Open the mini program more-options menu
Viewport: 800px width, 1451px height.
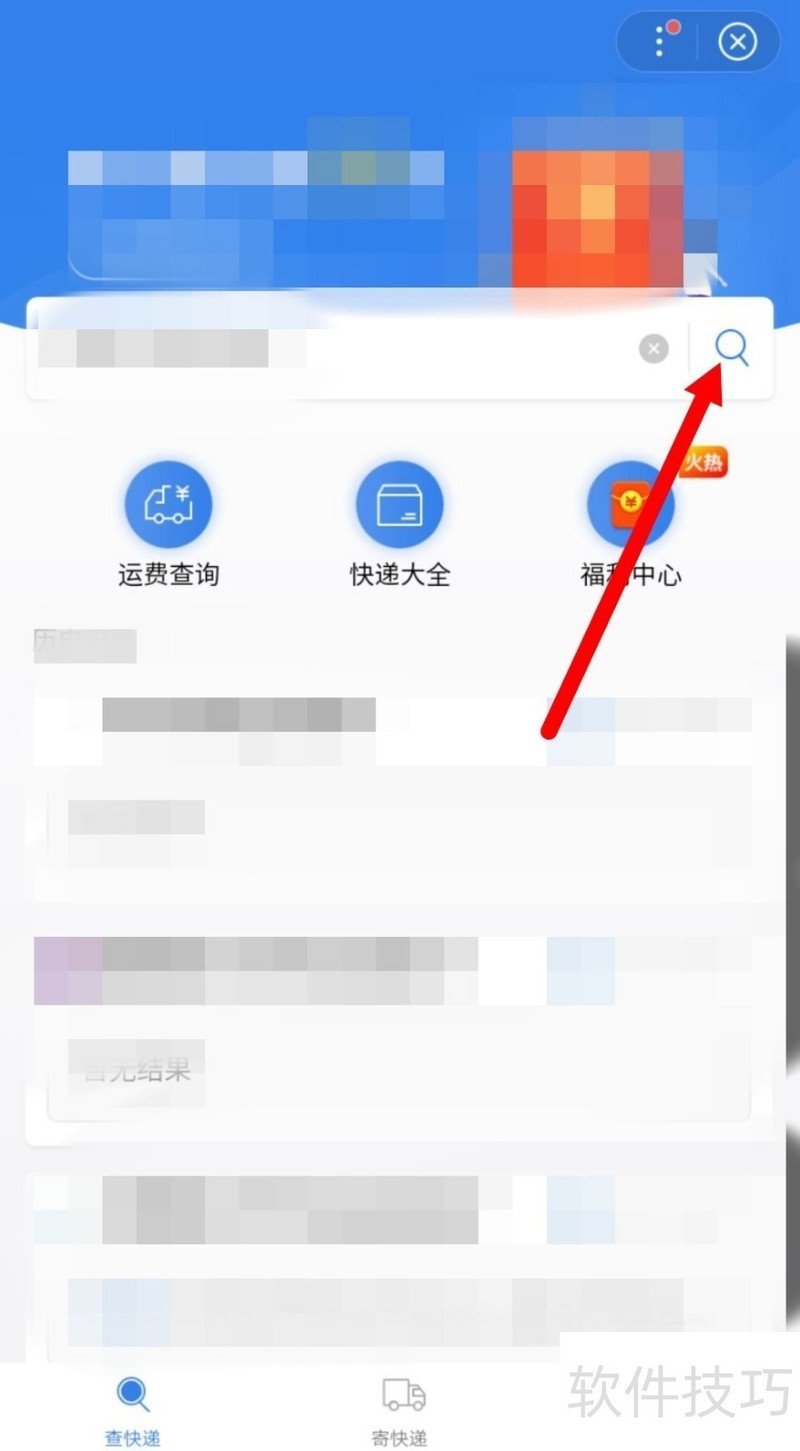[660, 41]
